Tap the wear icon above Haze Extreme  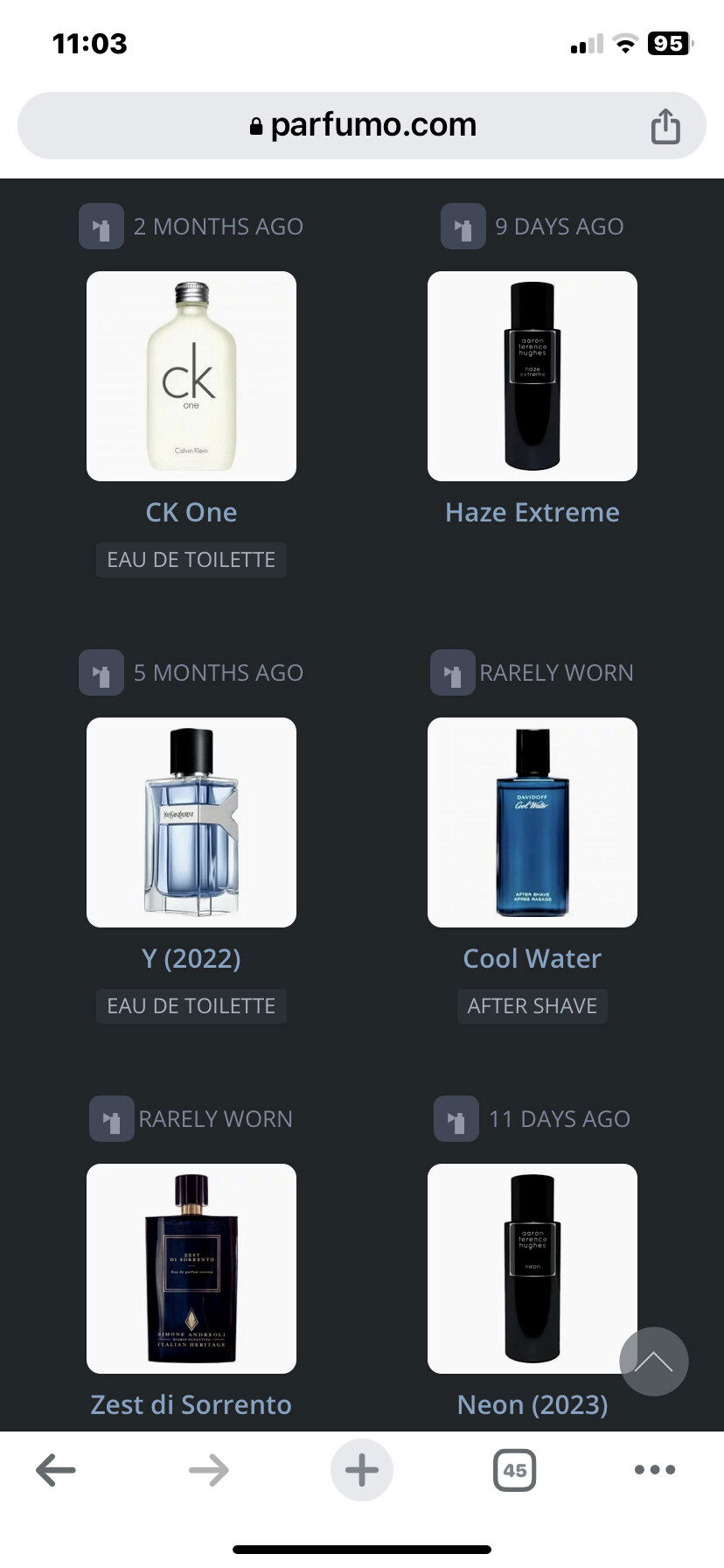tap(463, 227)
